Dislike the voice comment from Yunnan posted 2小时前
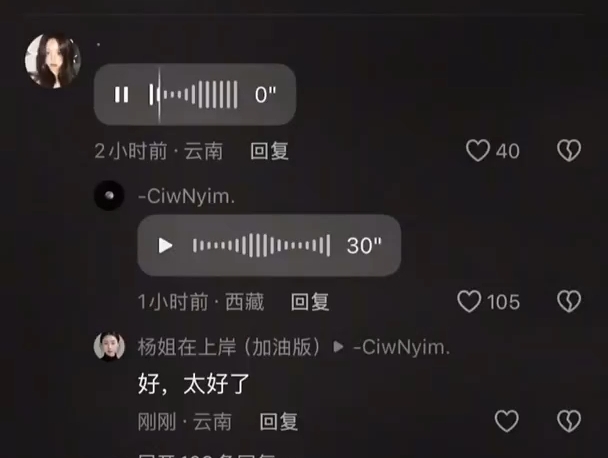This screenshot has width=608, height=458. click(x=569, y=151)
